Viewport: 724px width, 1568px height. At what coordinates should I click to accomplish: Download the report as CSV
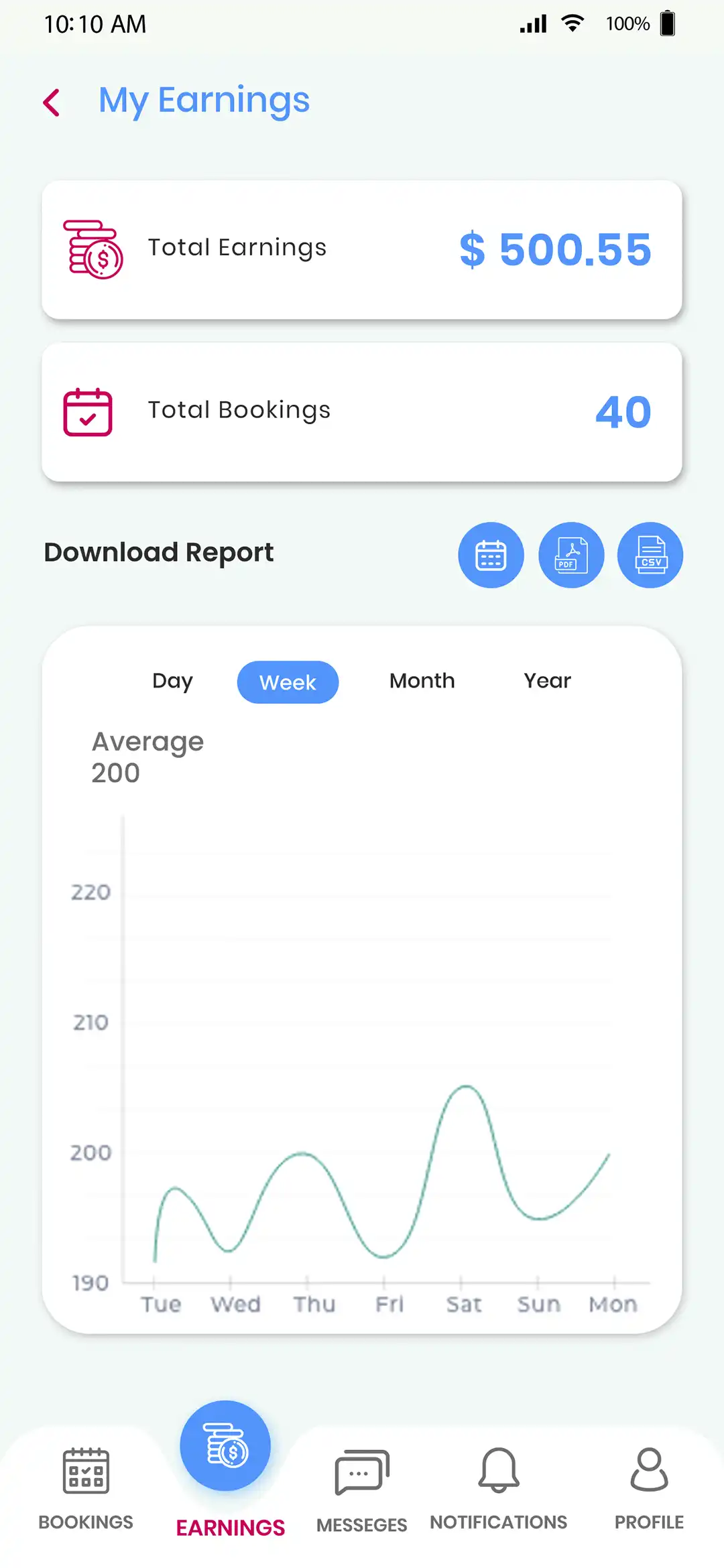pos(650,555)
